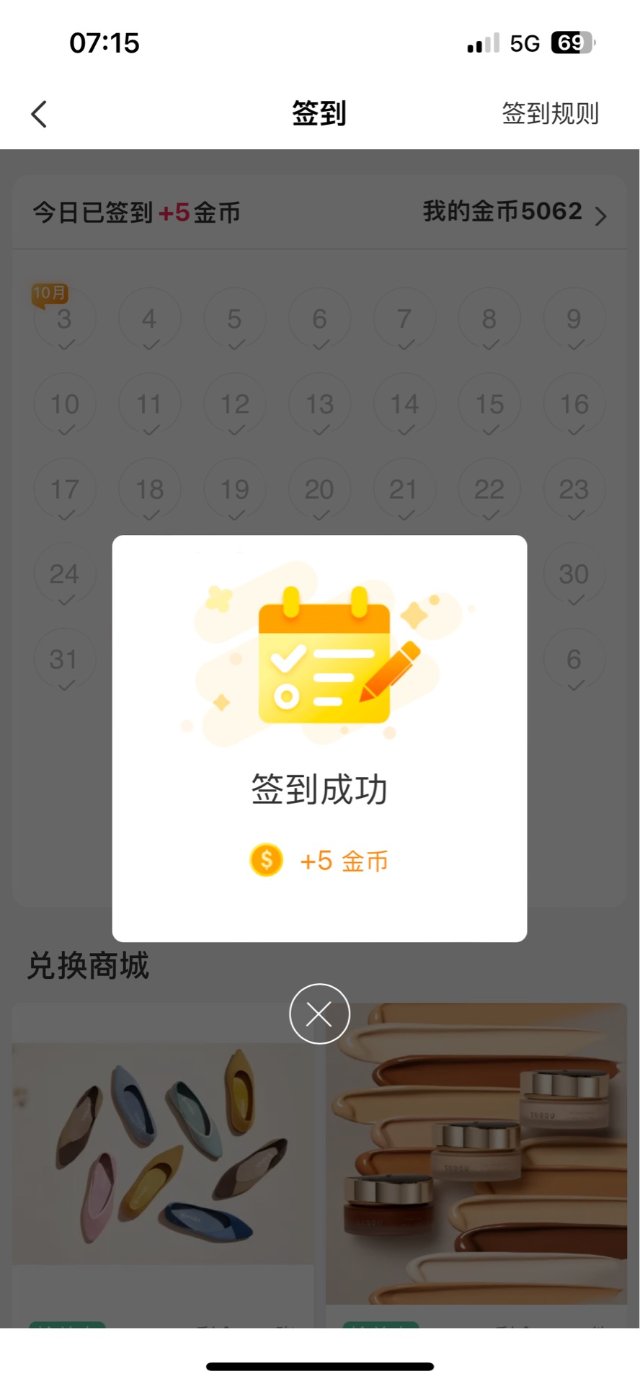Go back from the 签到 page
Image resolution: width=640 pixels, height=1384 pixels.
[x=39, y=114]
